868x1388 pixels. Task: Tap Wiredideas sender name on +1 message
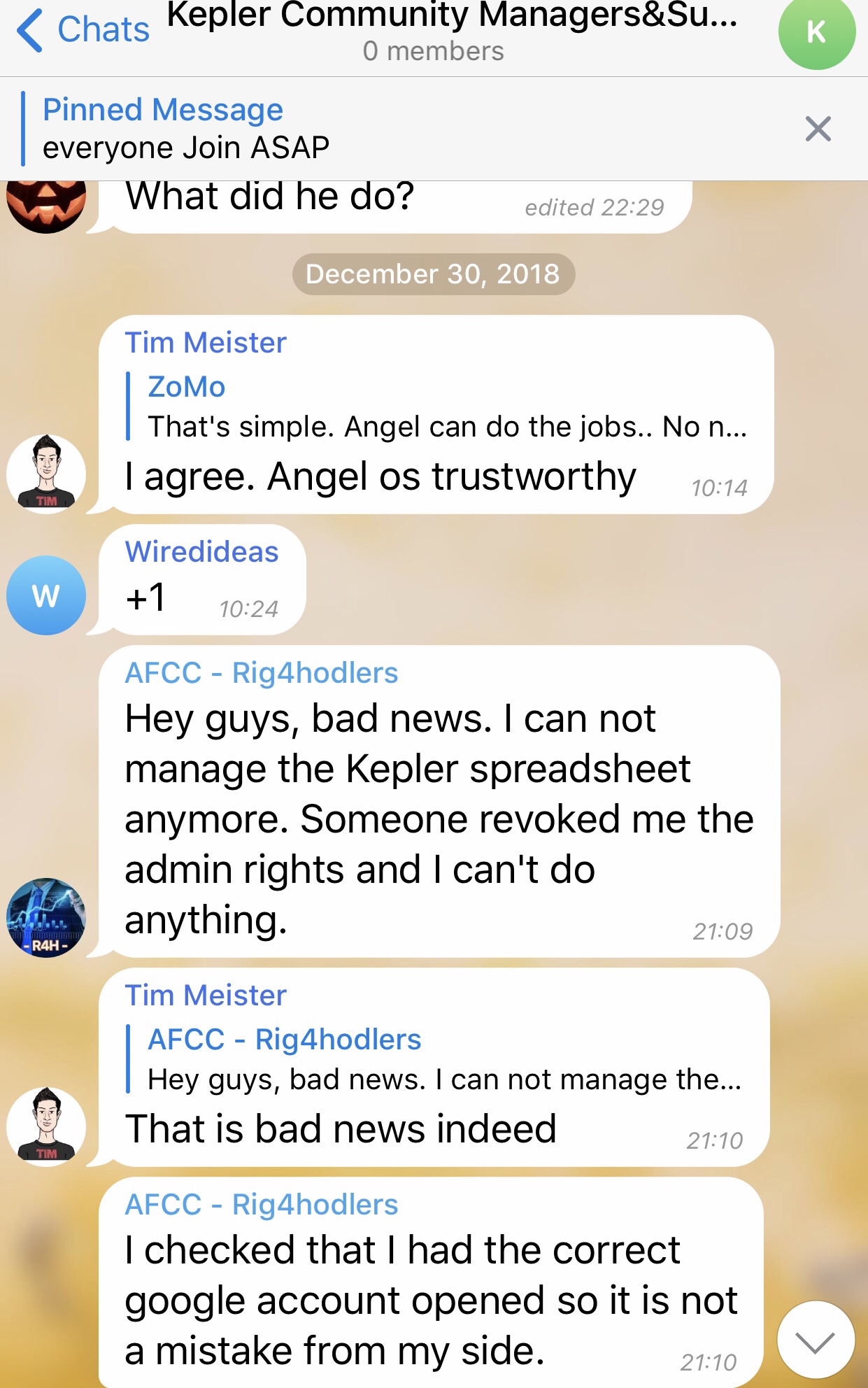click(x=201, y=552)
